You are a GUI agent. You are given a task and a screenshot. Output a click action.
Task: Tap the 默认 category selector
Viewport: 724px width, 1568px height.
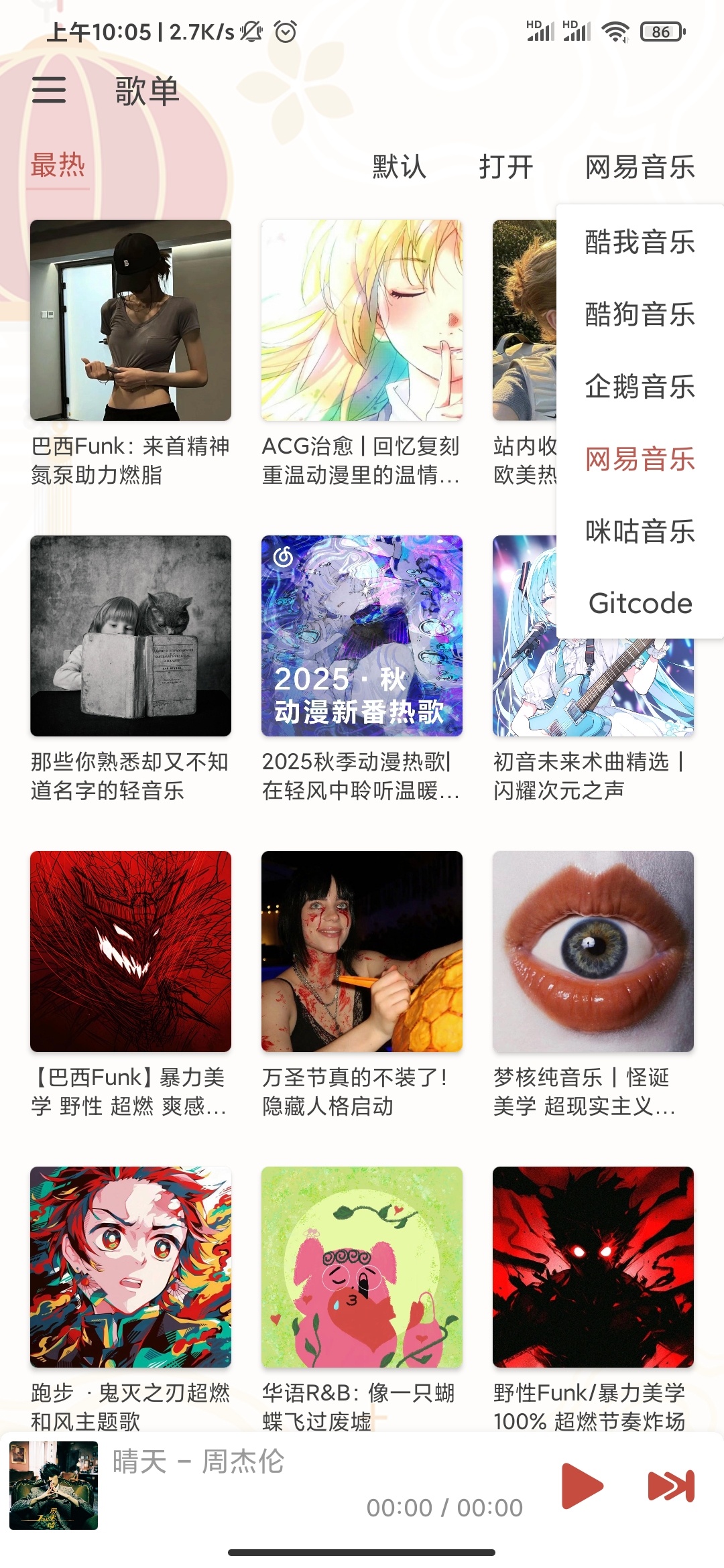[399, 167]
